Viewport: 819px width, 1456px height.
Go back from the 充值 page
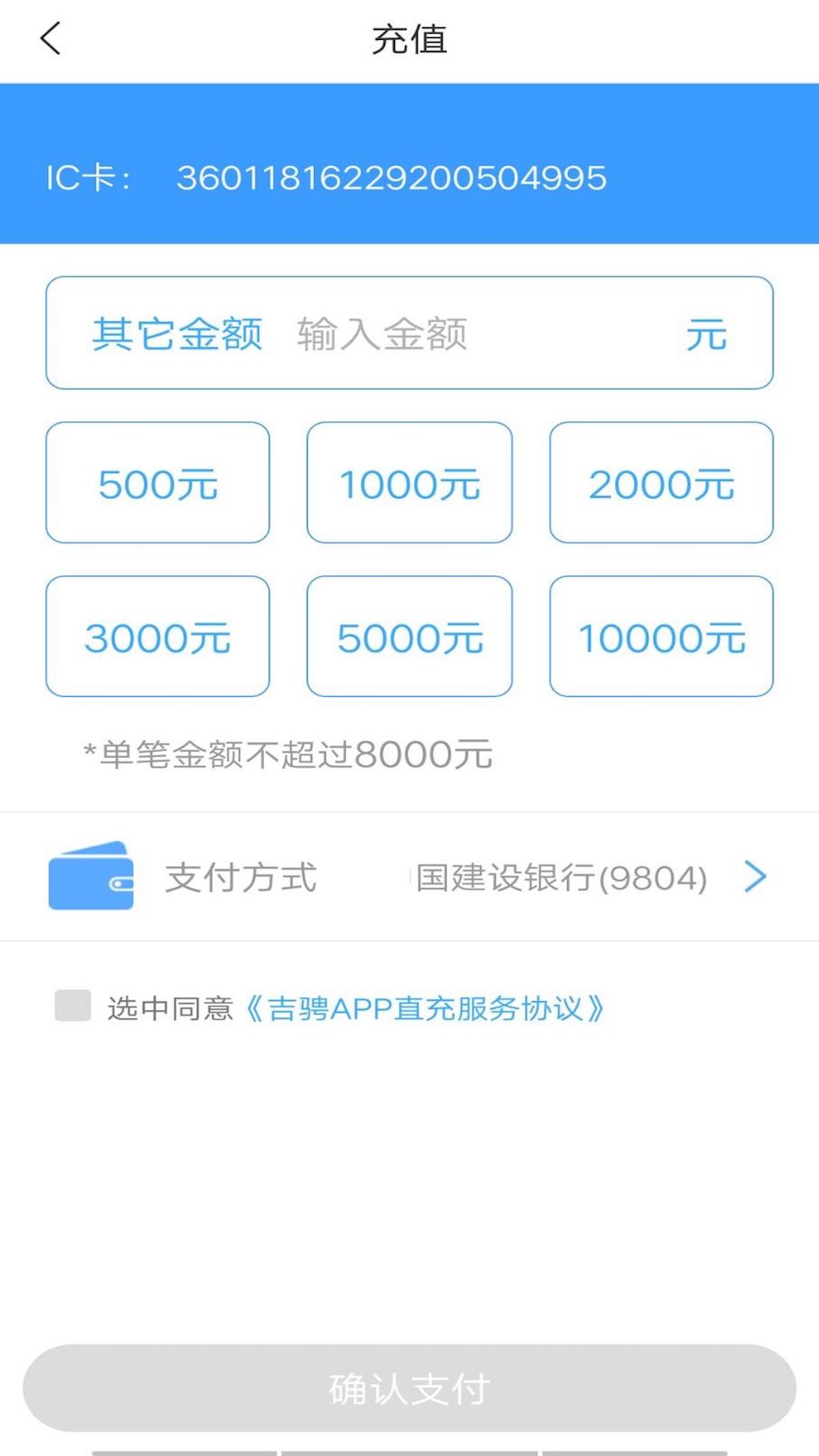[x=51, y=39]
